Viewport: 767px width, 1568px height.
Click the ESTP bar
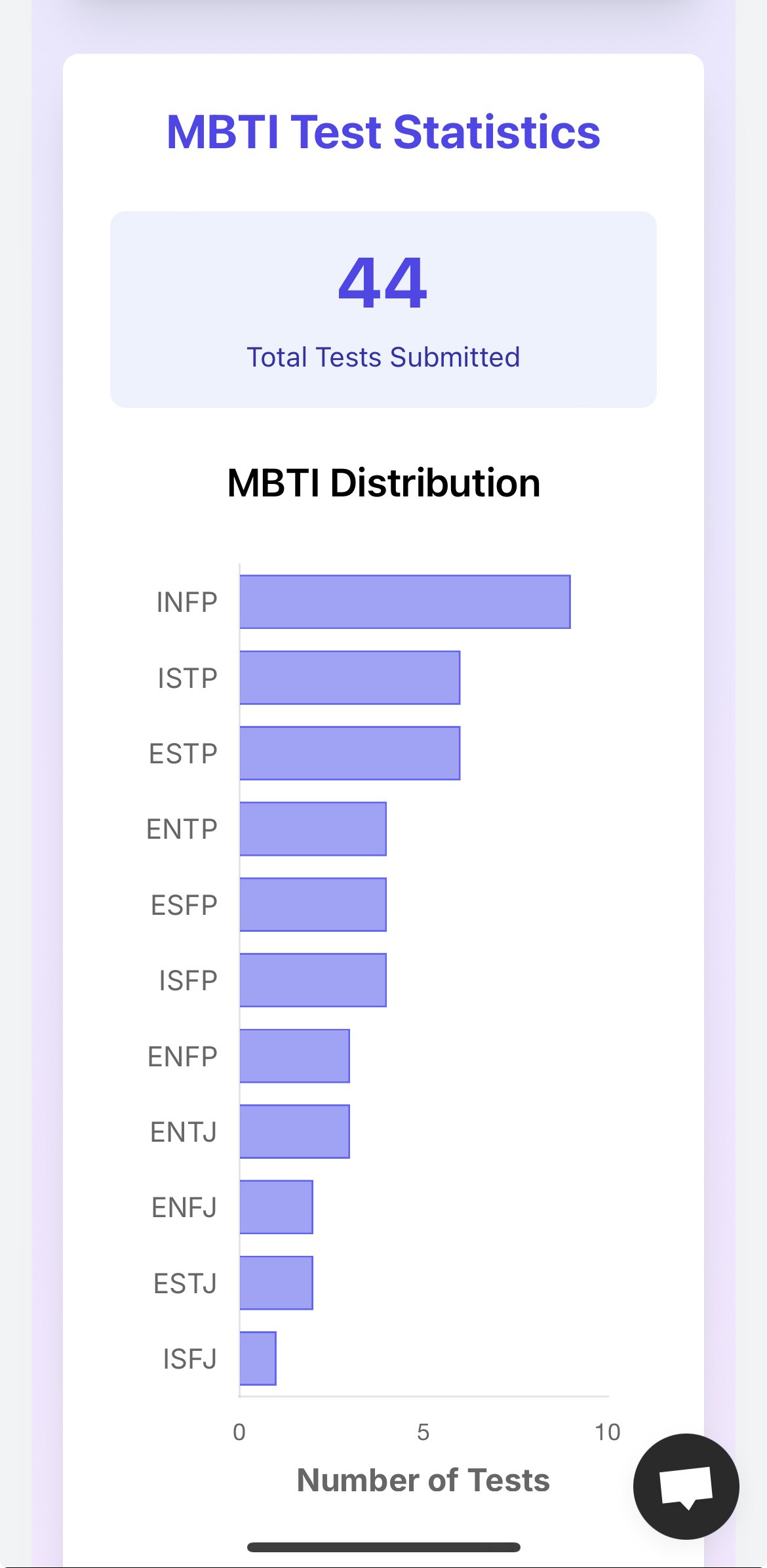[x=351, y=753]
